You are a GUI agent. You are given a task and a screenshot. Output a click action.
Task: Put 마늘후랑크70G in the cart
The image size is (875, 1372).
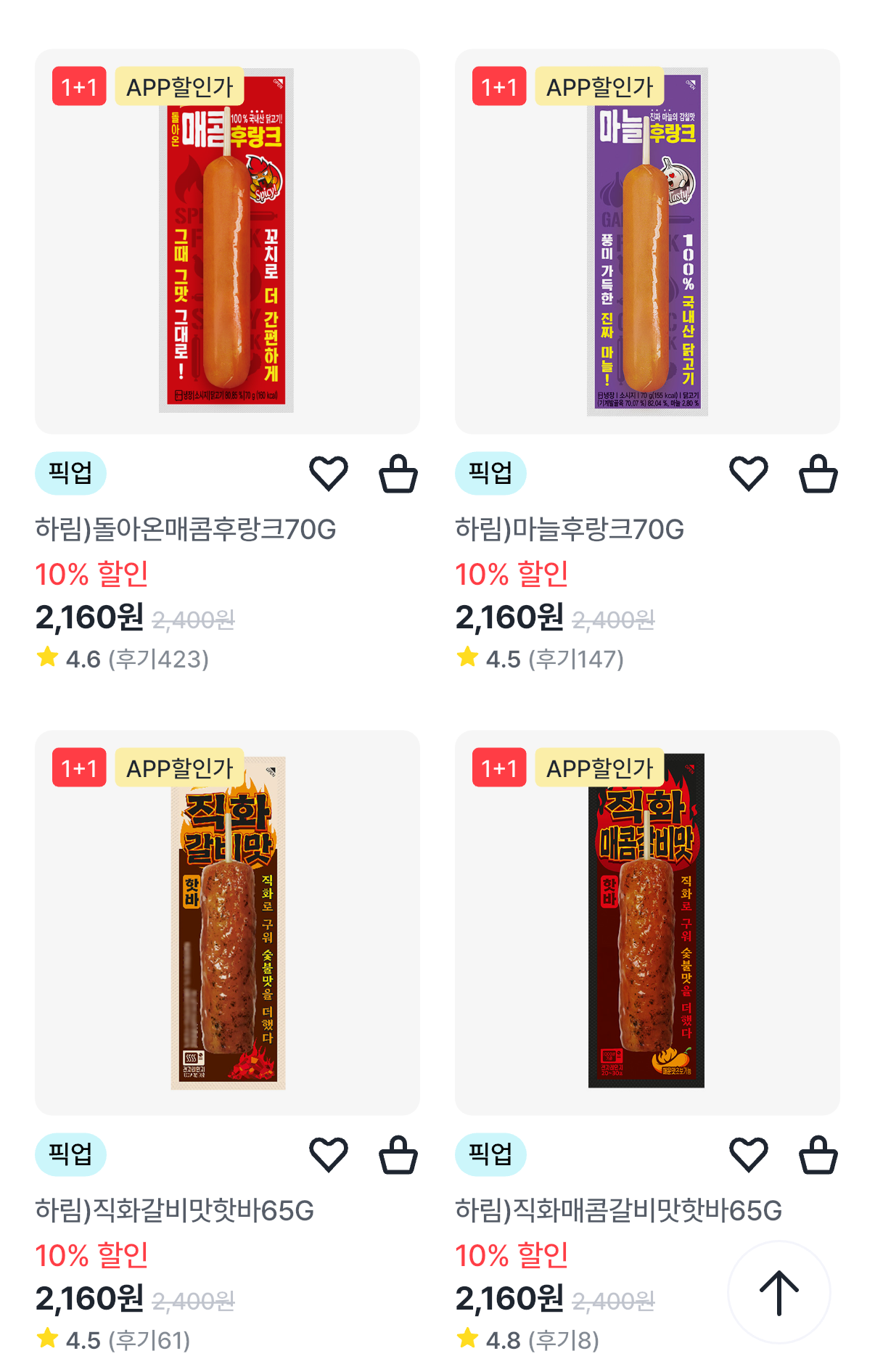818,474
